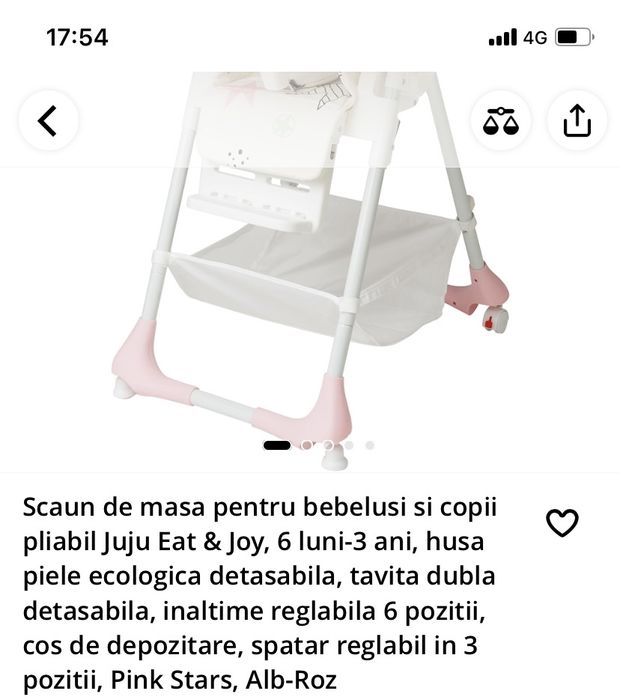Share this high chair product
The height and width of the screenshot is (699, 620).
[577, 121]
